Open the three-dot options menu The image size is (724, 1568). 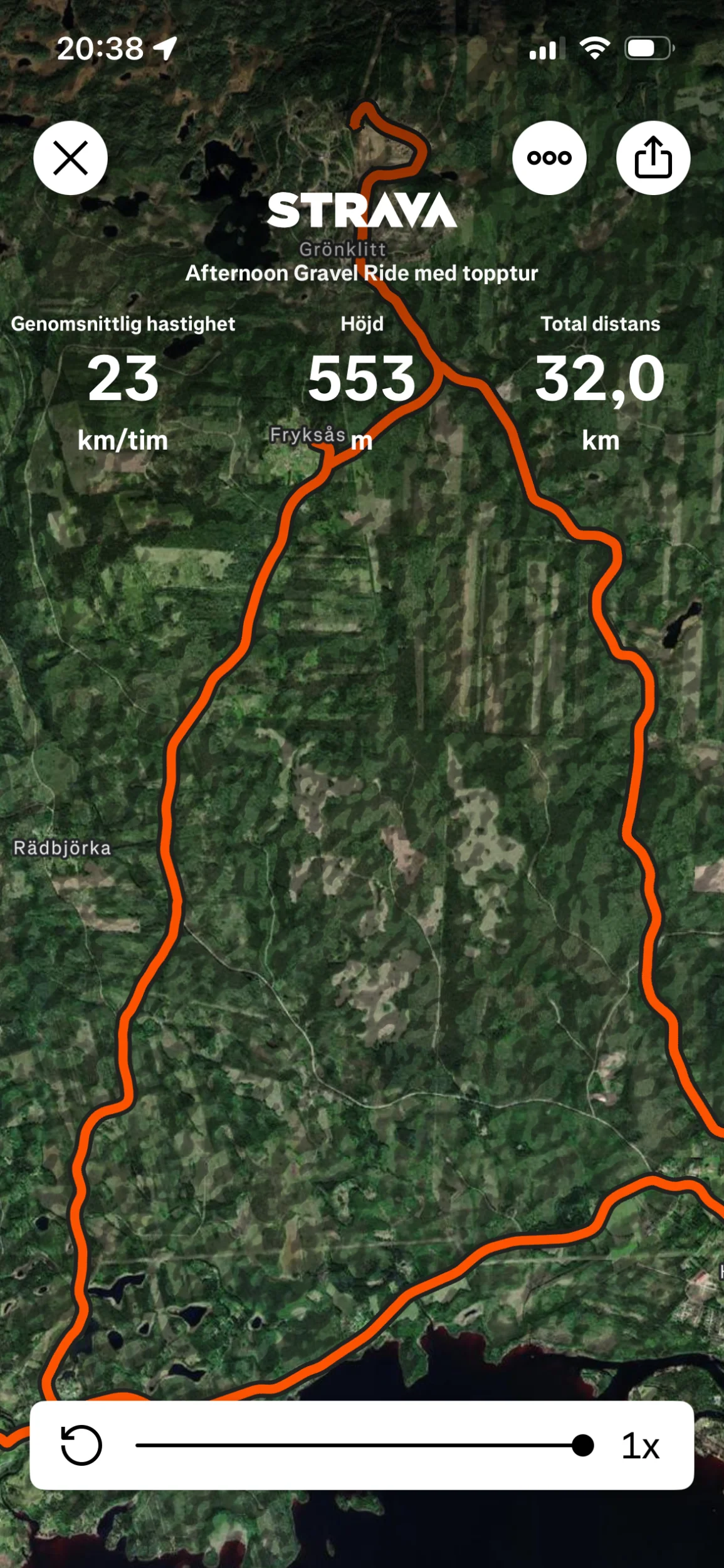[x=549, y=157]
